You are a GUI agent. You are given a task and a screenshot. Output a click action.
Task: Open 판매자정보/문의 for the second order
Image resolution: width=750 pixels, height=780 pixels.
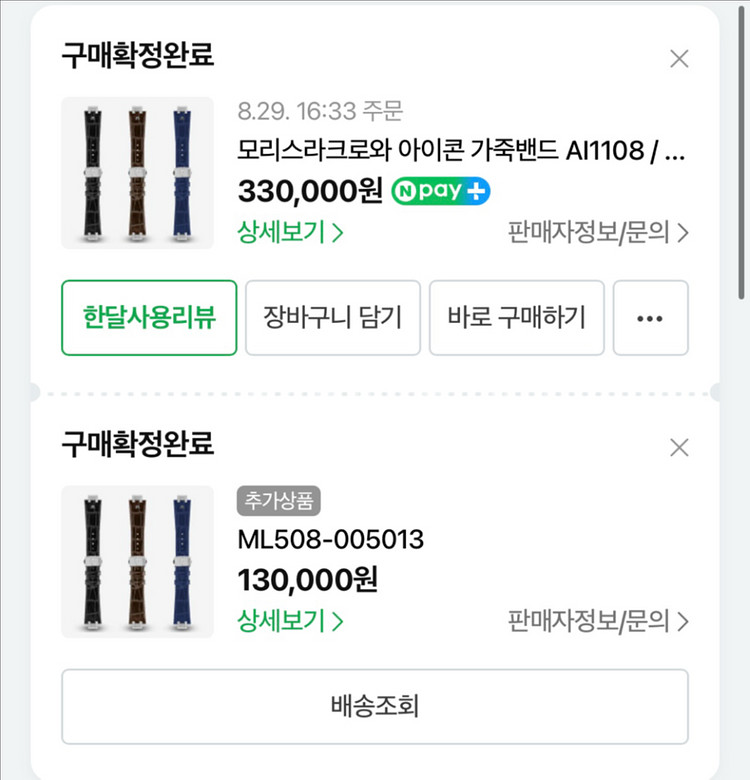pyautogui.click(x=600, y=618)
